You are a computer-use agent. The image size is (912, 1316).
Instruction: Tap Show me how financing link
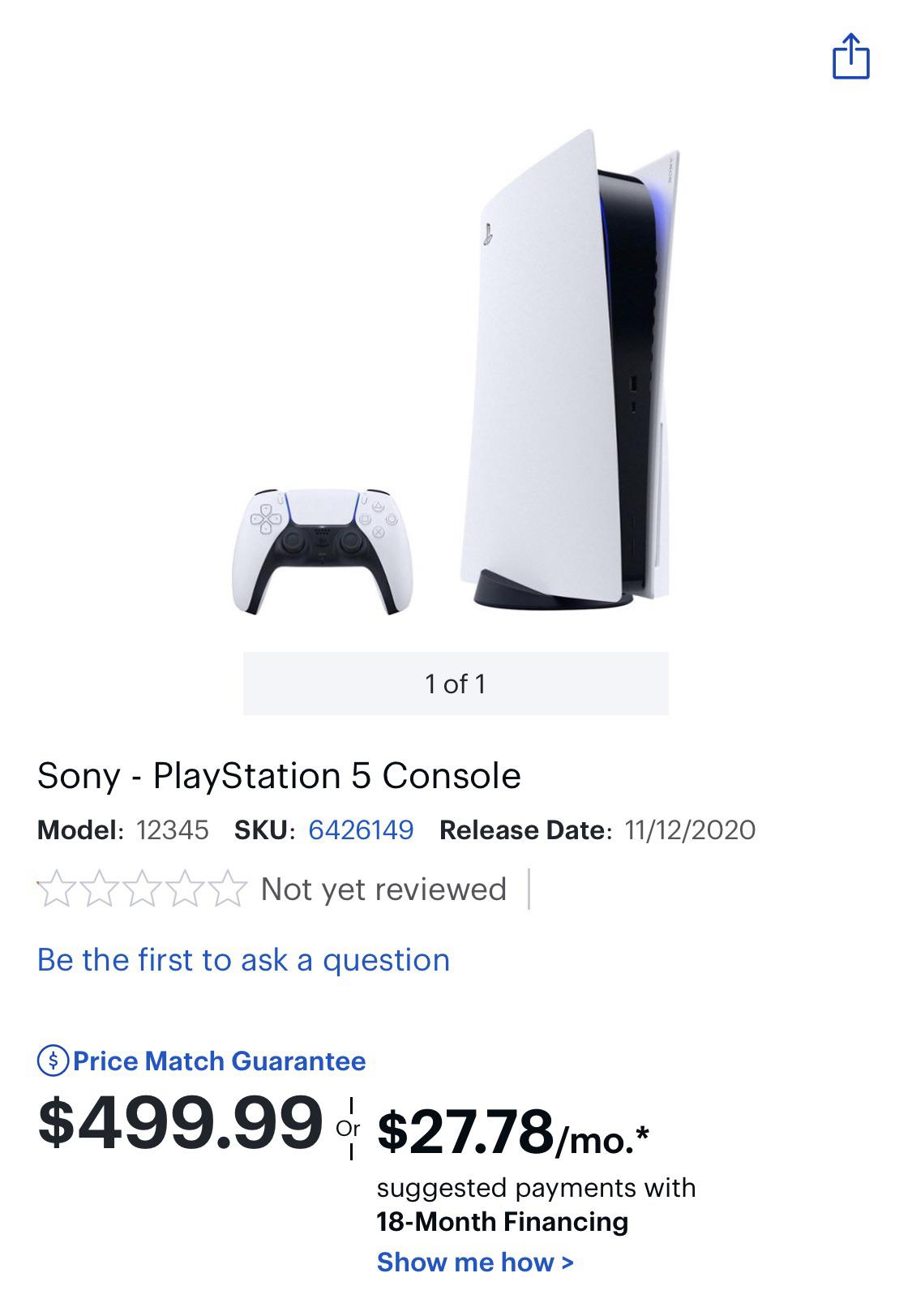475,1262
